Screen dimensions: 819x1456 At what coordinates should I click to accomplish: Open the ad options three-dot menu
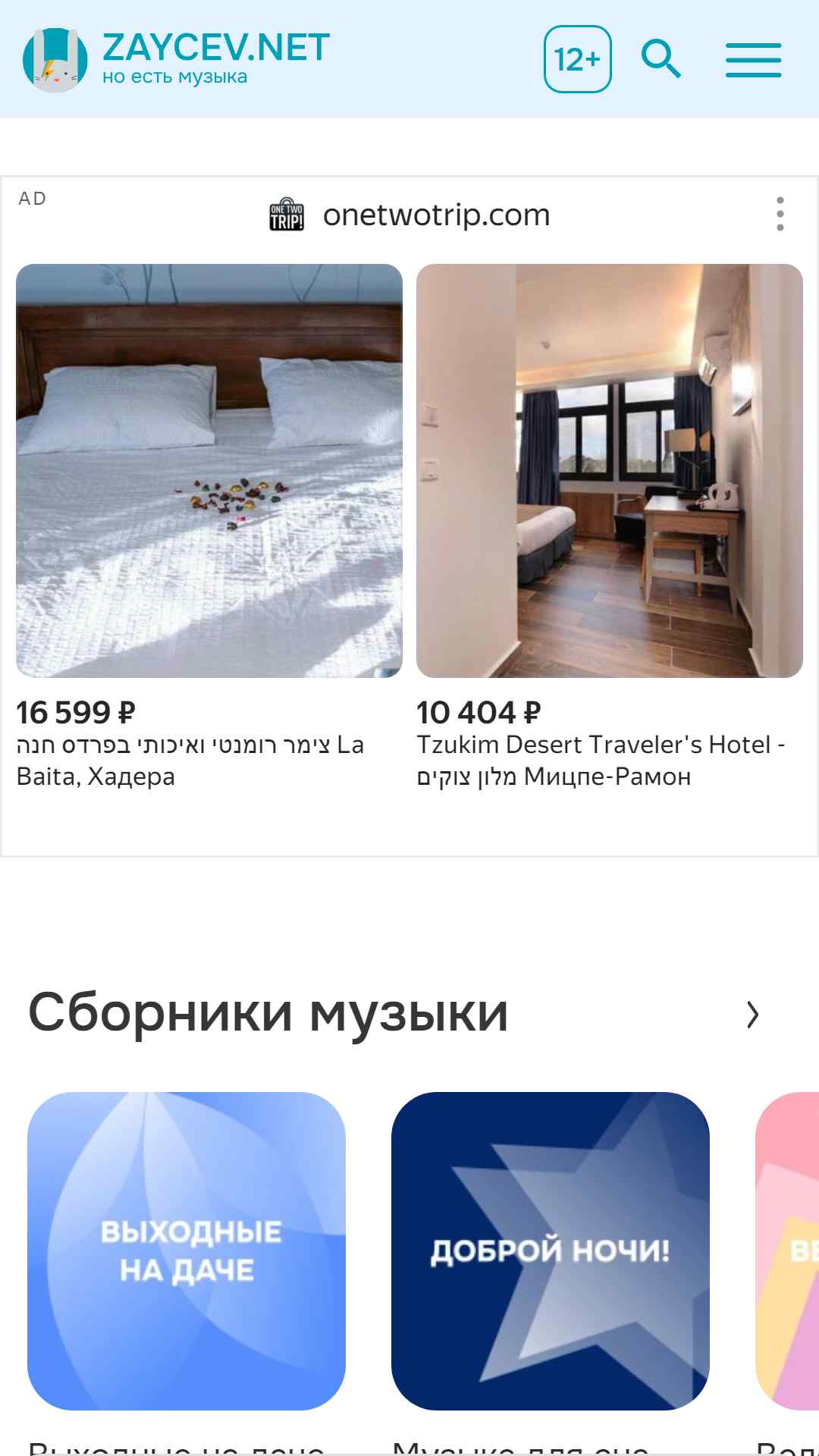tap(780, 215)
